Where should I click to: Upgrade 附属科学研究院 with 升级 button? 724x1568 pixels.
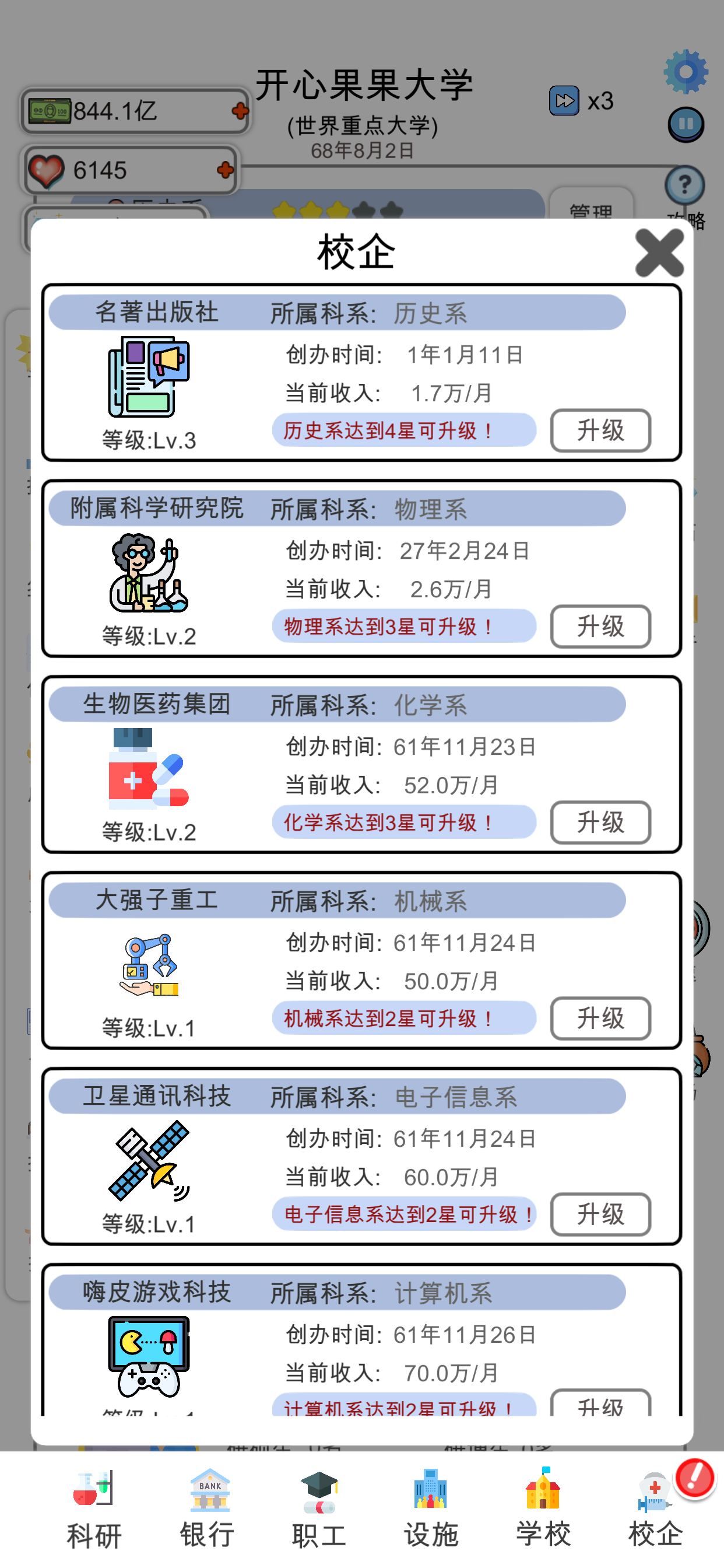(x=600, y=626)
